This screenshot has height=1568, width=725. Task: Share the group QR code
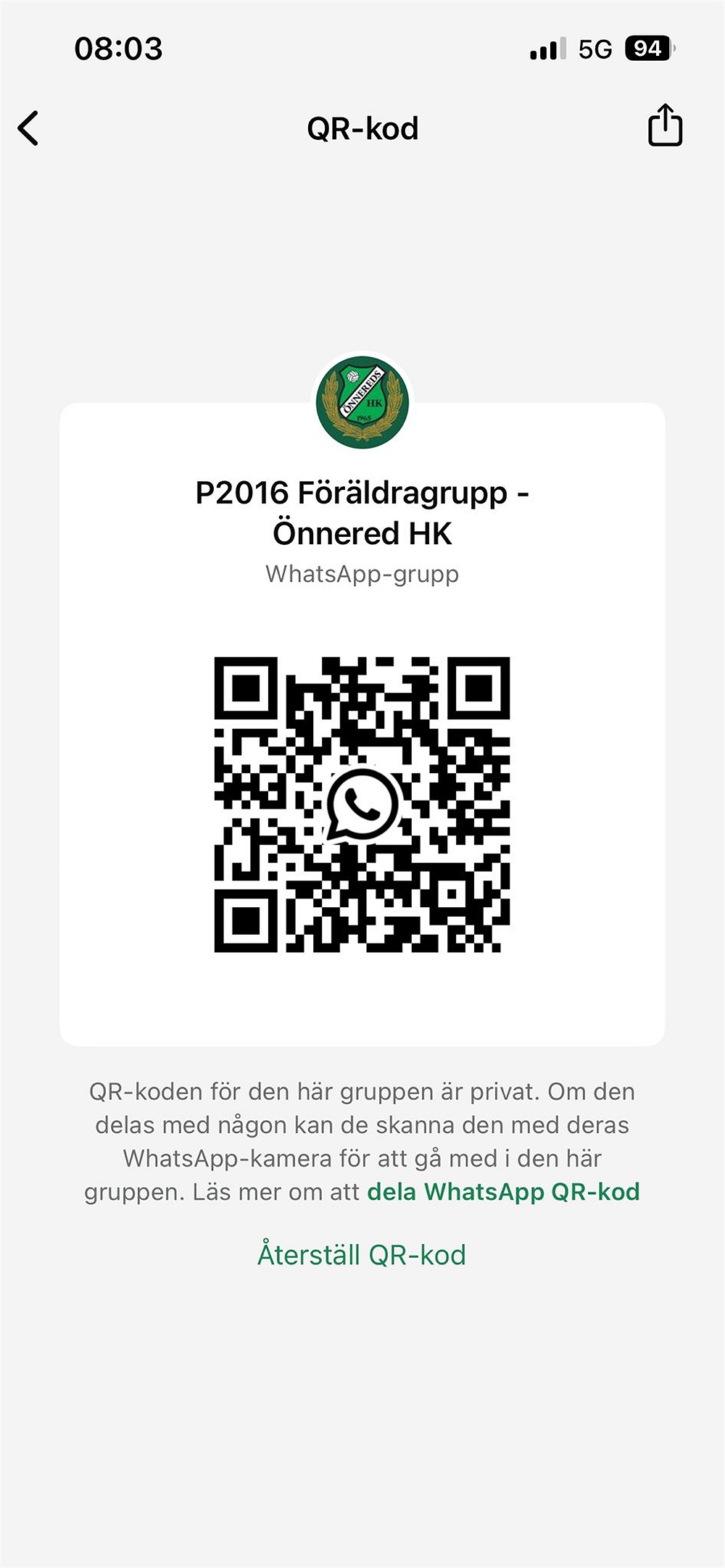[x=664, y=126]
